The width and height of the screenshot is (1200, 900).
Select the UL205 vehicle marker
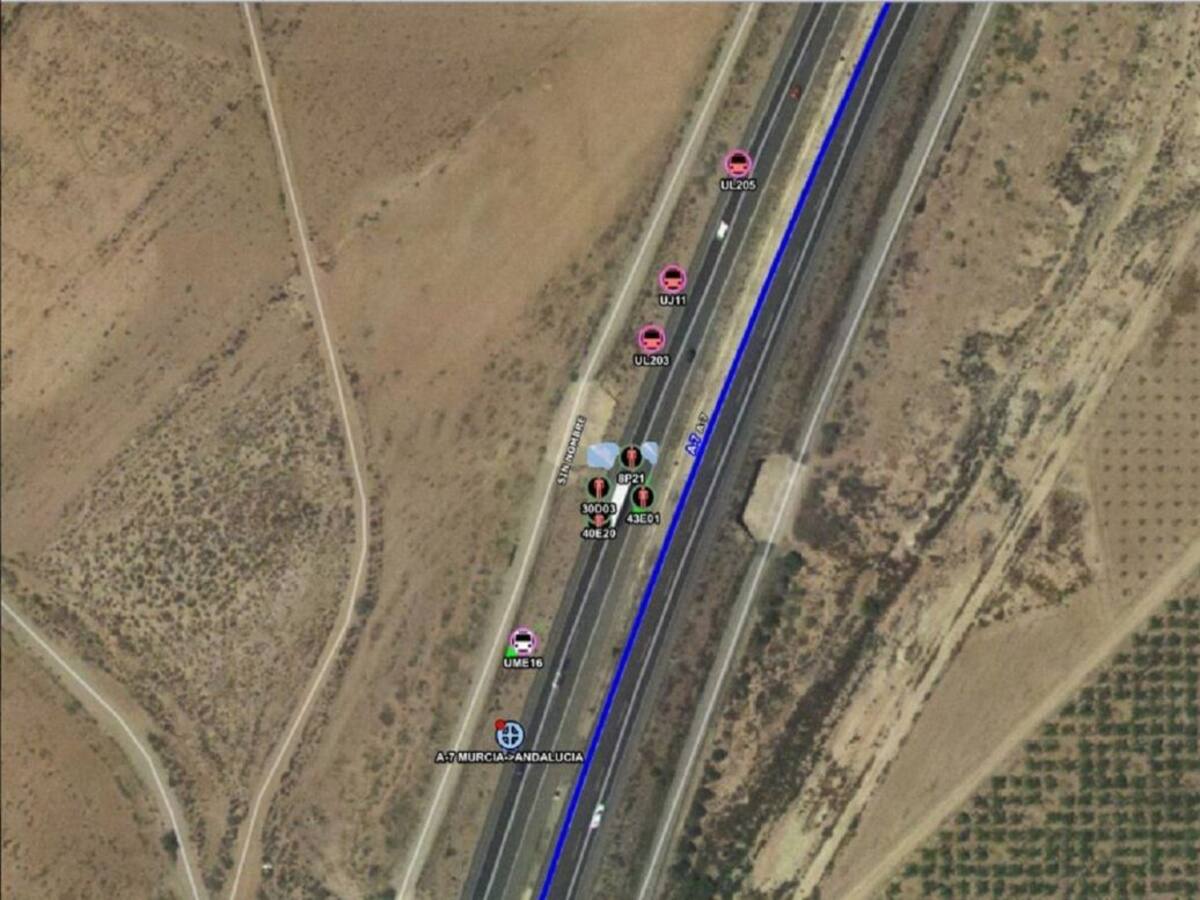click(738, 163)
